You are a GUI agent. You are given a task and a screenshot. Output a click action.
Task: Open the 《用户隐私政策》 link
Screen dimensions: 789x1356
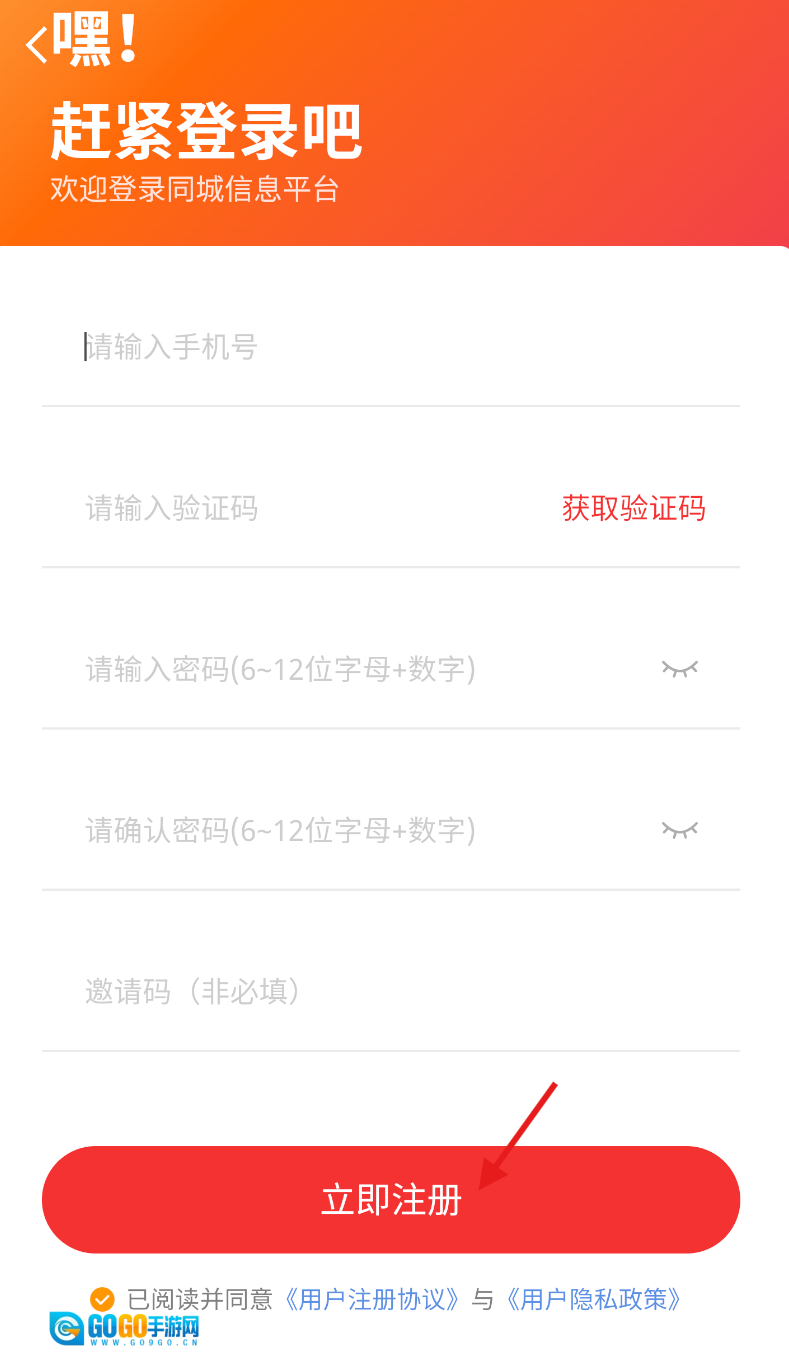pyautogui.click(x=594, y=1299)
